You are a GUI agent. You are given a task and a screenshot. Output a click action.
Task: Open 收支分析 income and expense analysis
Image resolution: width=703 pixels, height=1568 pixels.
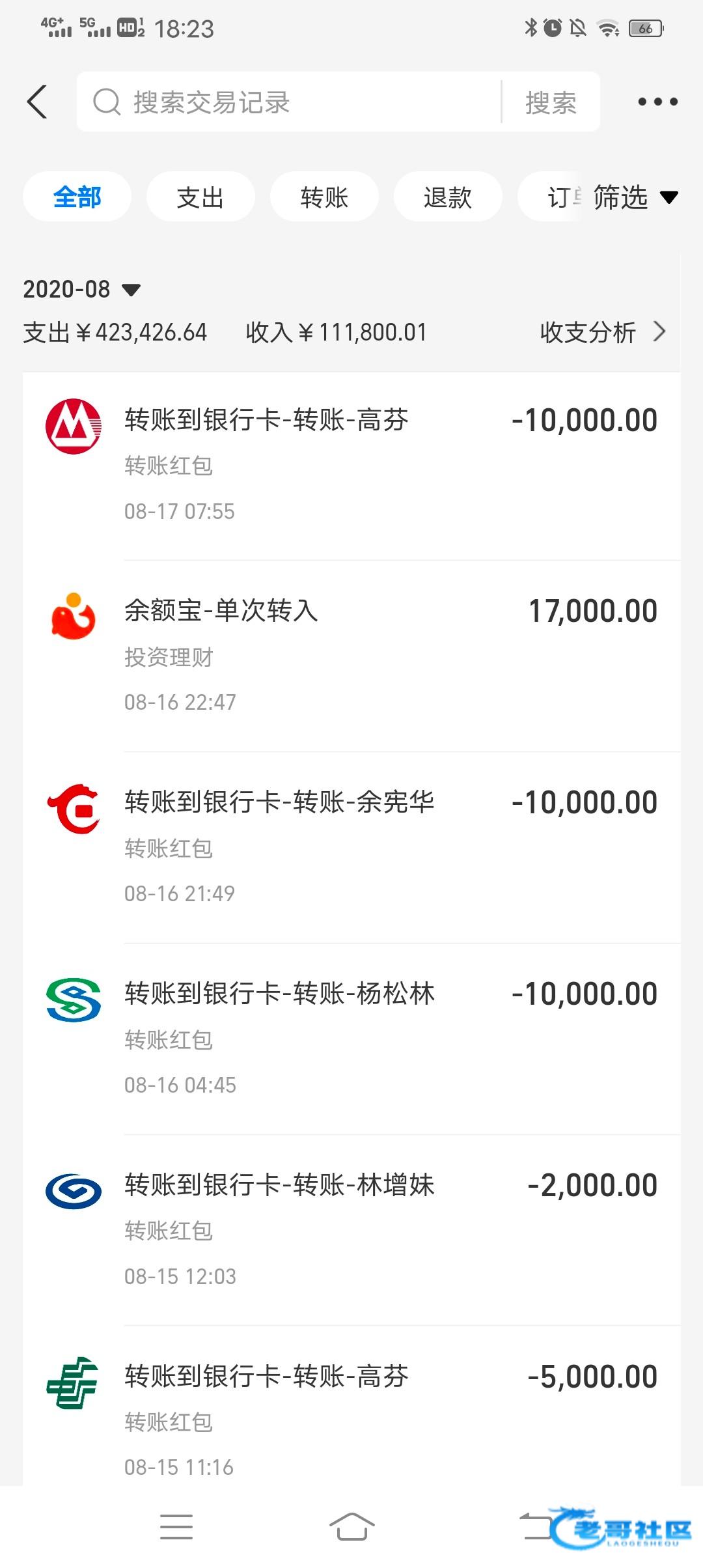click(602, 332)
